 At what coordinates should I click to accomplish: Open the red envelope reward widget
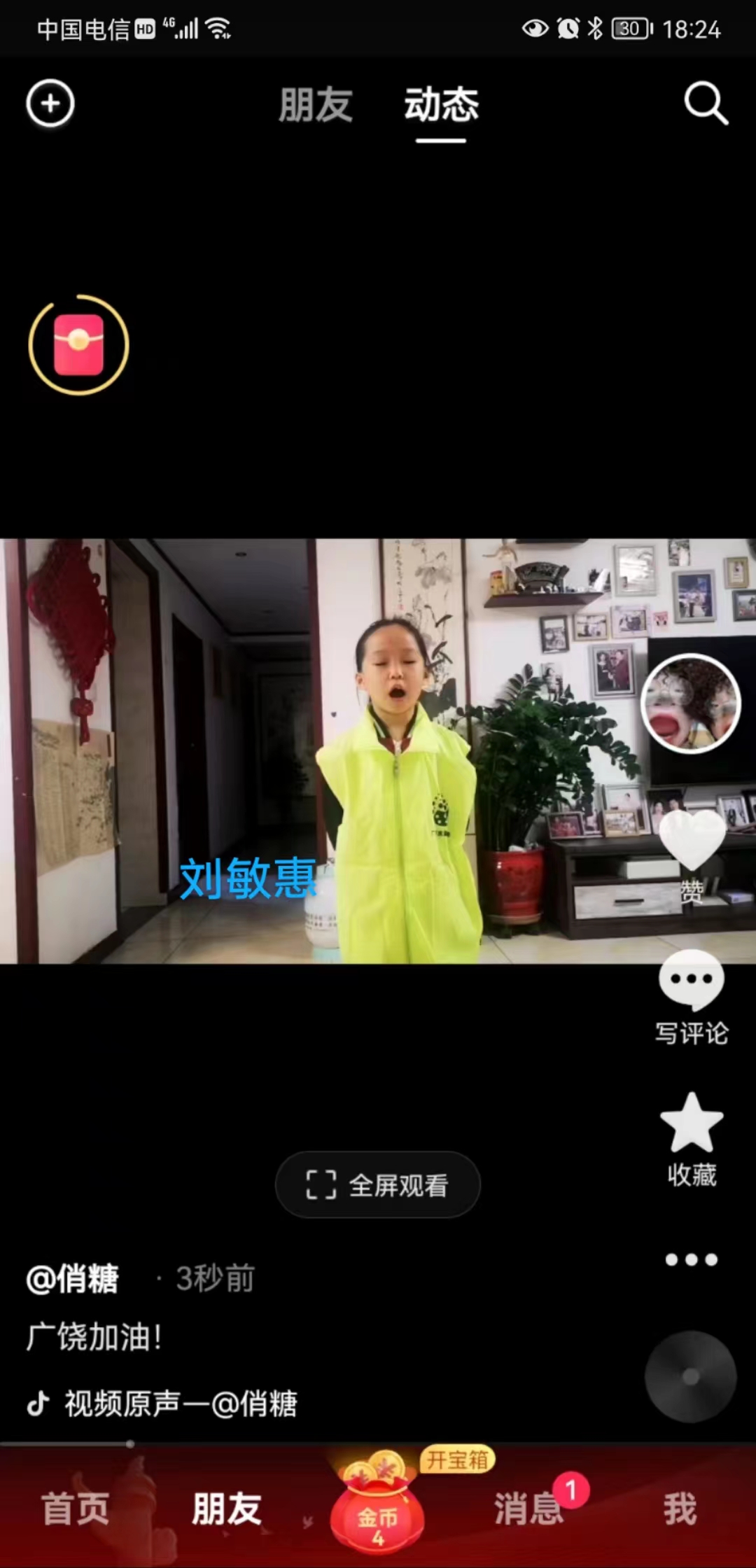pos(78,344)
